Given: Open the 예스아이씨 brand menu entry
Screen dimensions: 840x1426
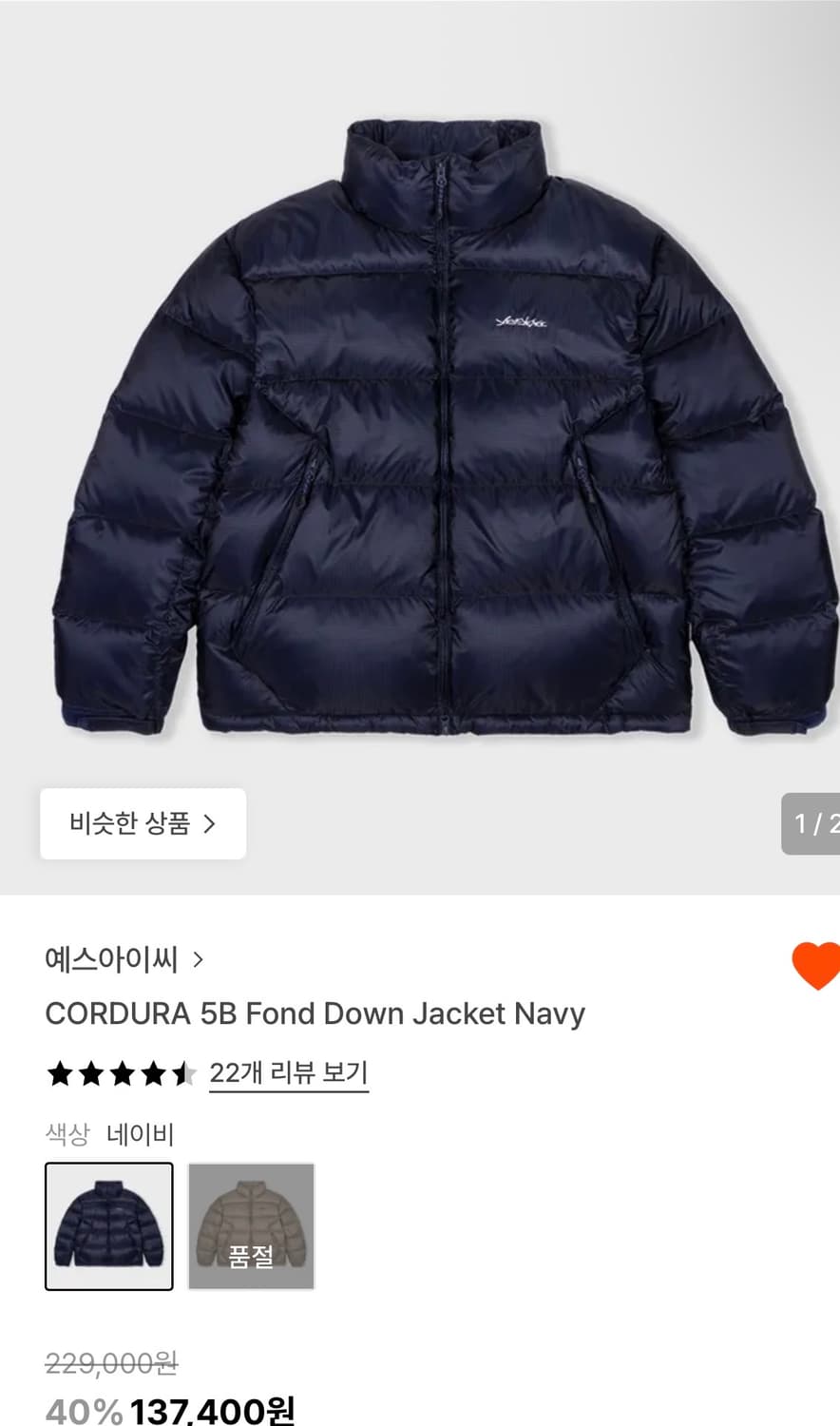Looking at the screenshot, I should point(109,959).
